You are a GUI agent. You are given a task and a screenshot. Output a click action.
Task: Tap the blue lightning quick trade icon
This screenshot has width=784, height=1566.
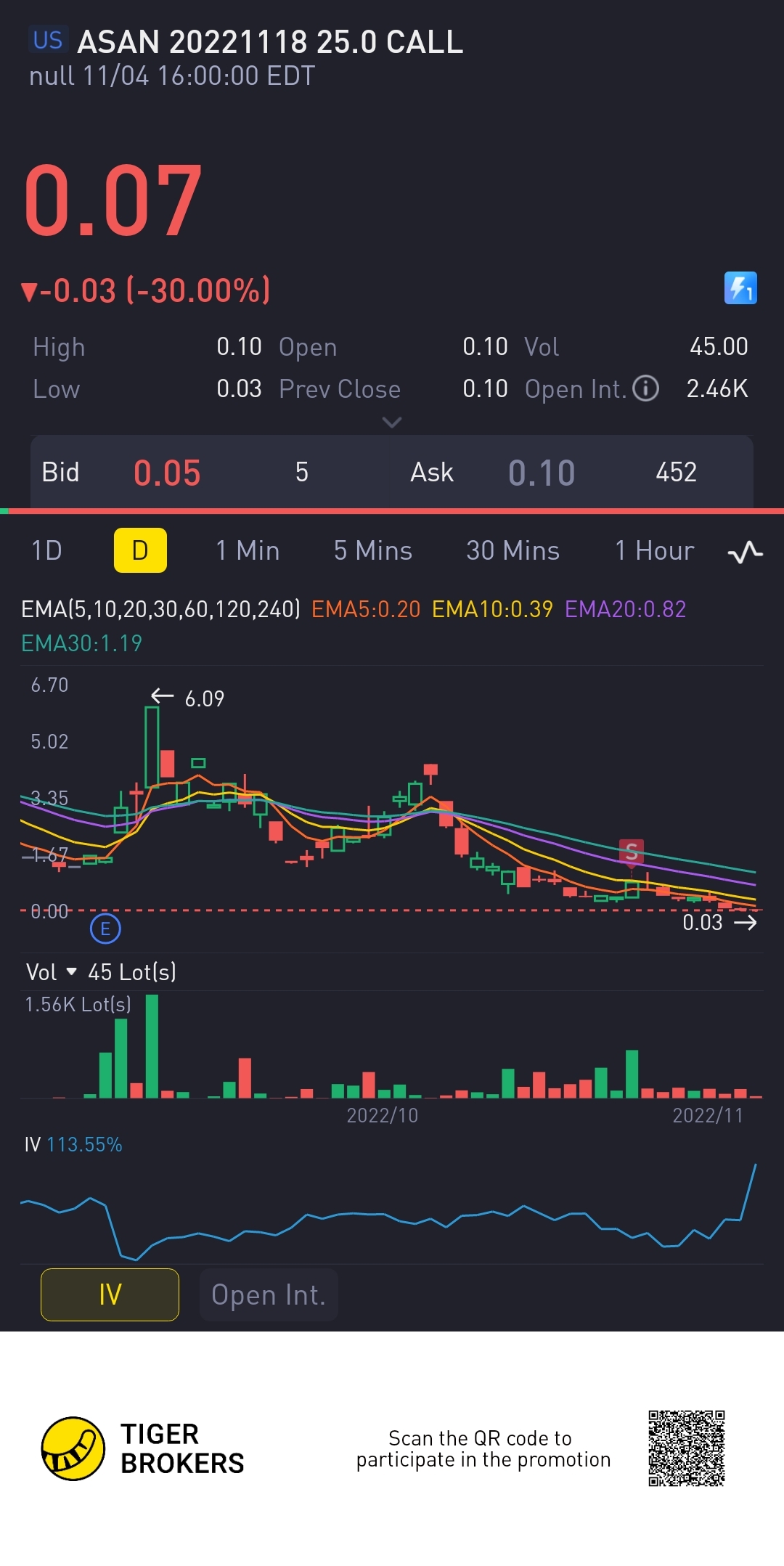coord(740,288)
